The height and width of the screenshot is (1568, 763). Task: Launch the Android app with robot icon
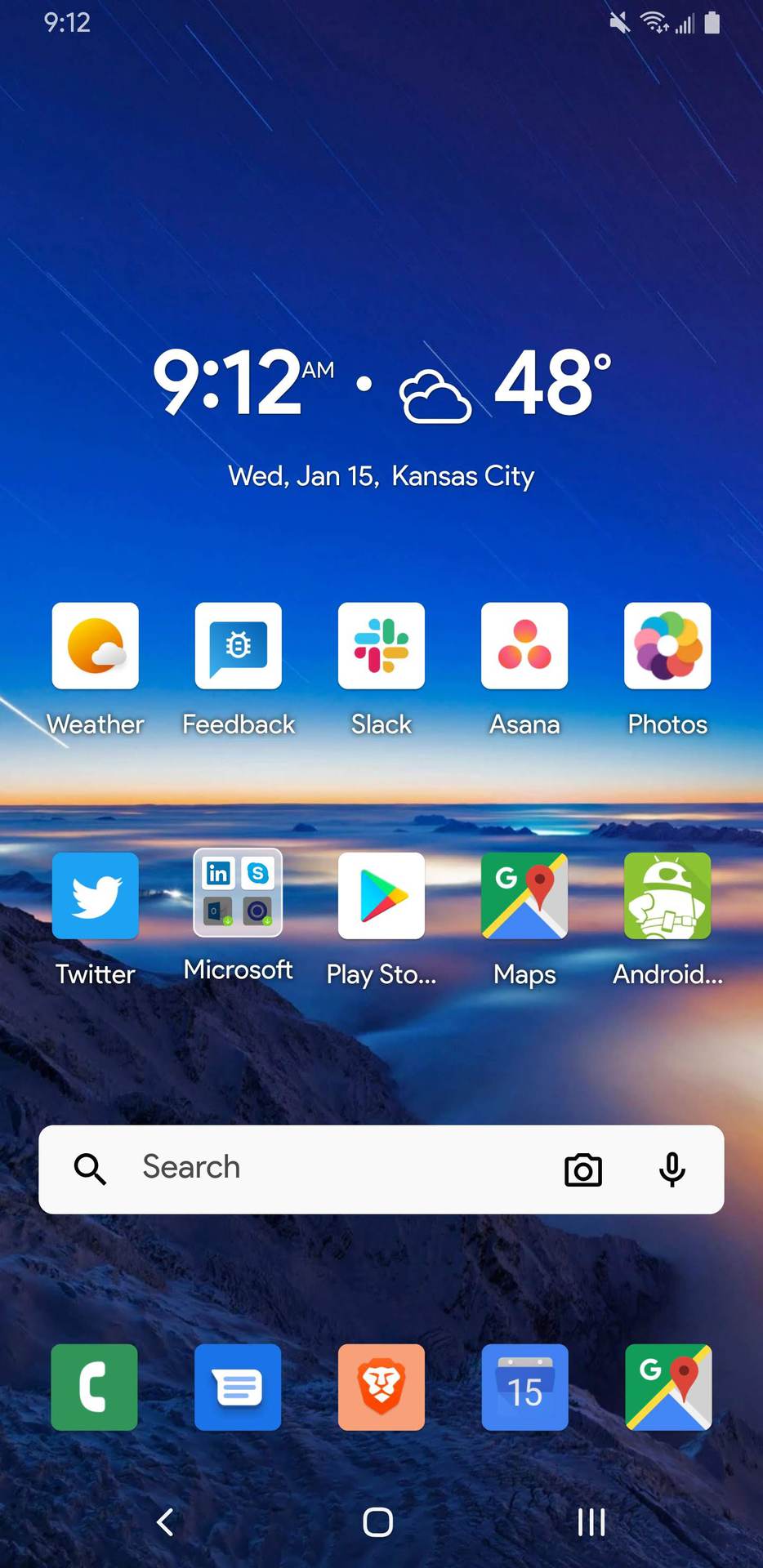click(x=667, y=896)
